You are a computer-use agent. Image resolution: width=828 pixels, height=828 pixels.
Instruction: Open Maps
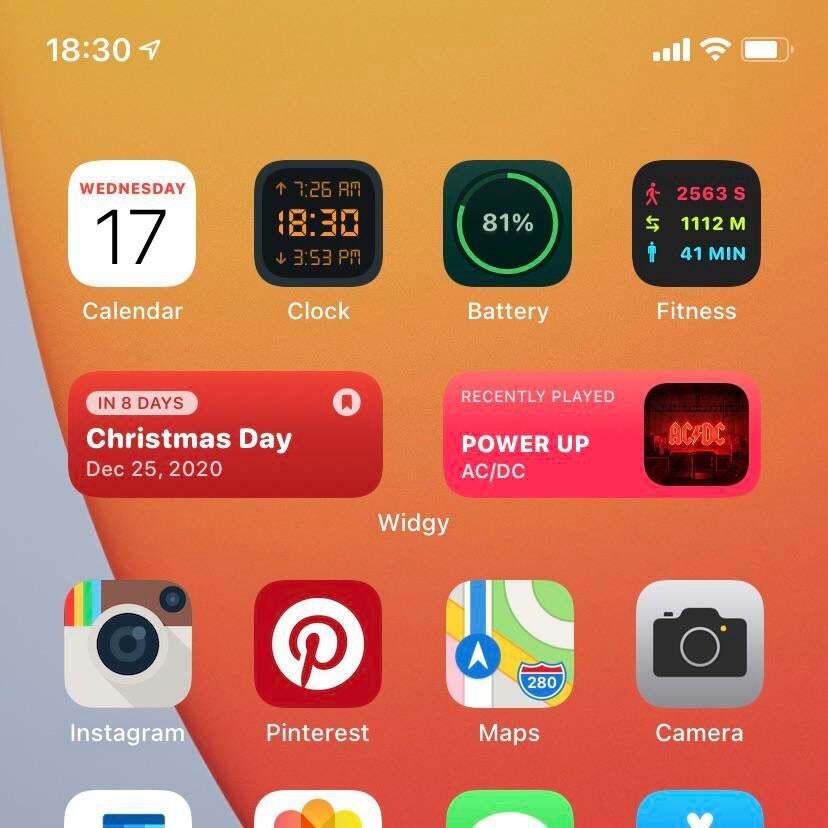pyautogui.click(x=509, y=644)
